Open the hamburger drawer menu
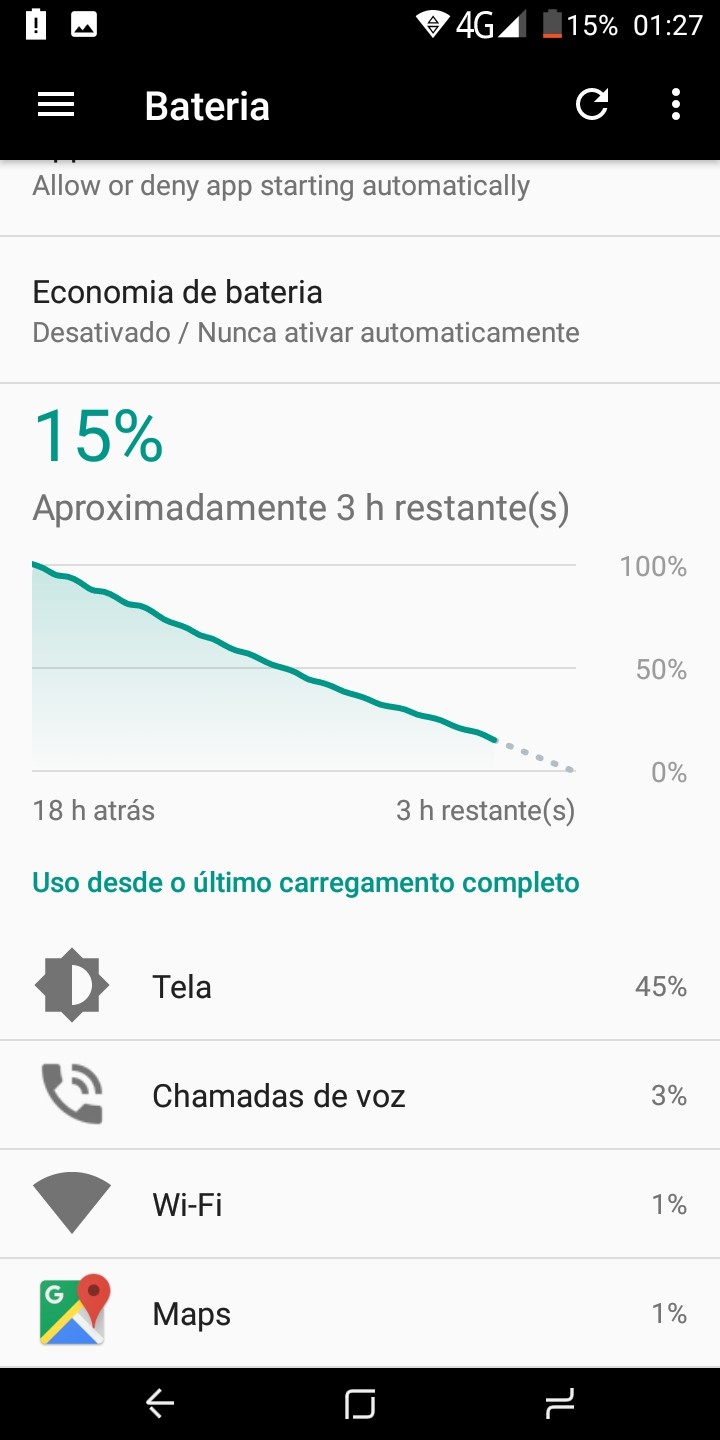The width and height of the screenshot is (720, 1440). click(x=56, y=105)
